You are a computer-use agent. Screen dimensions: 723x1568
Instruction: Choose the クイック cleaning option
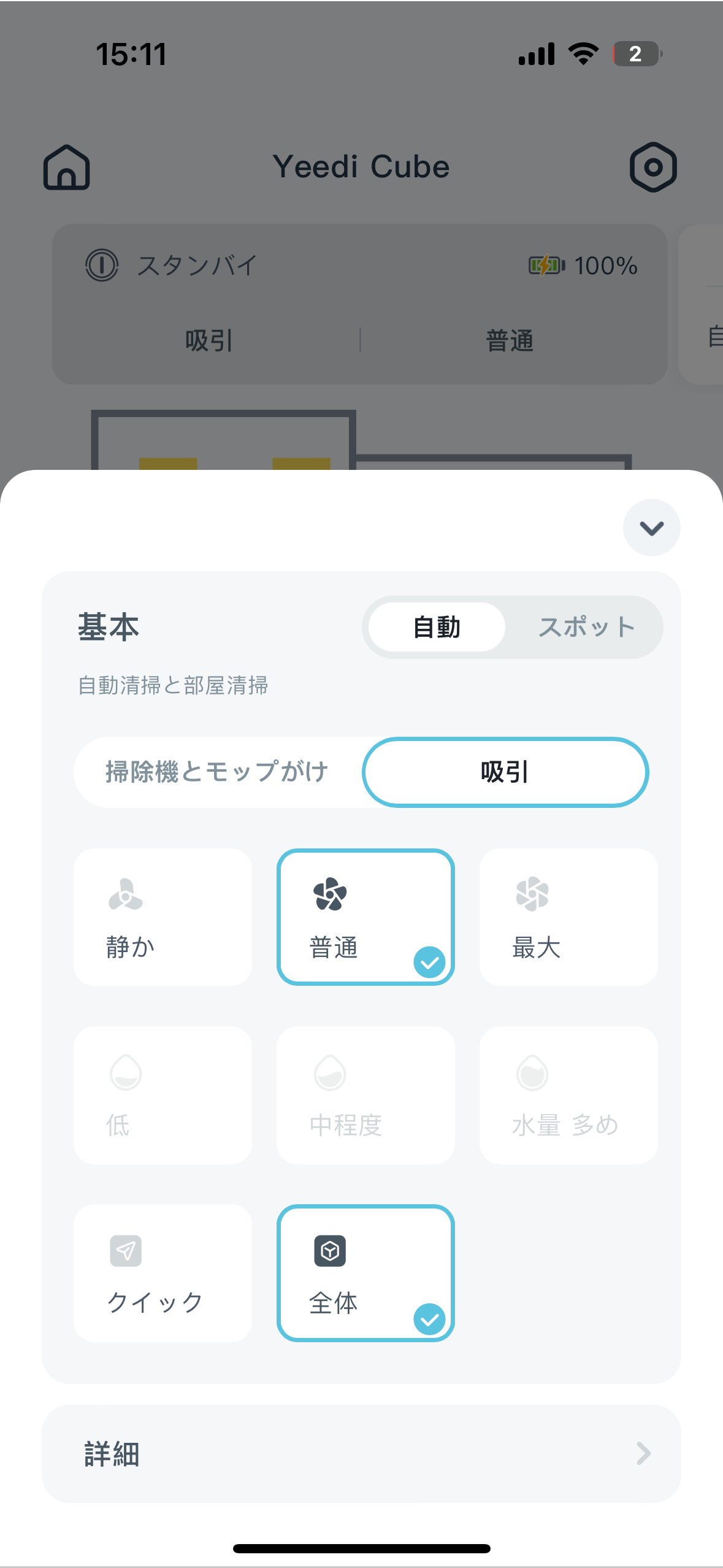tap(163, 1273)
